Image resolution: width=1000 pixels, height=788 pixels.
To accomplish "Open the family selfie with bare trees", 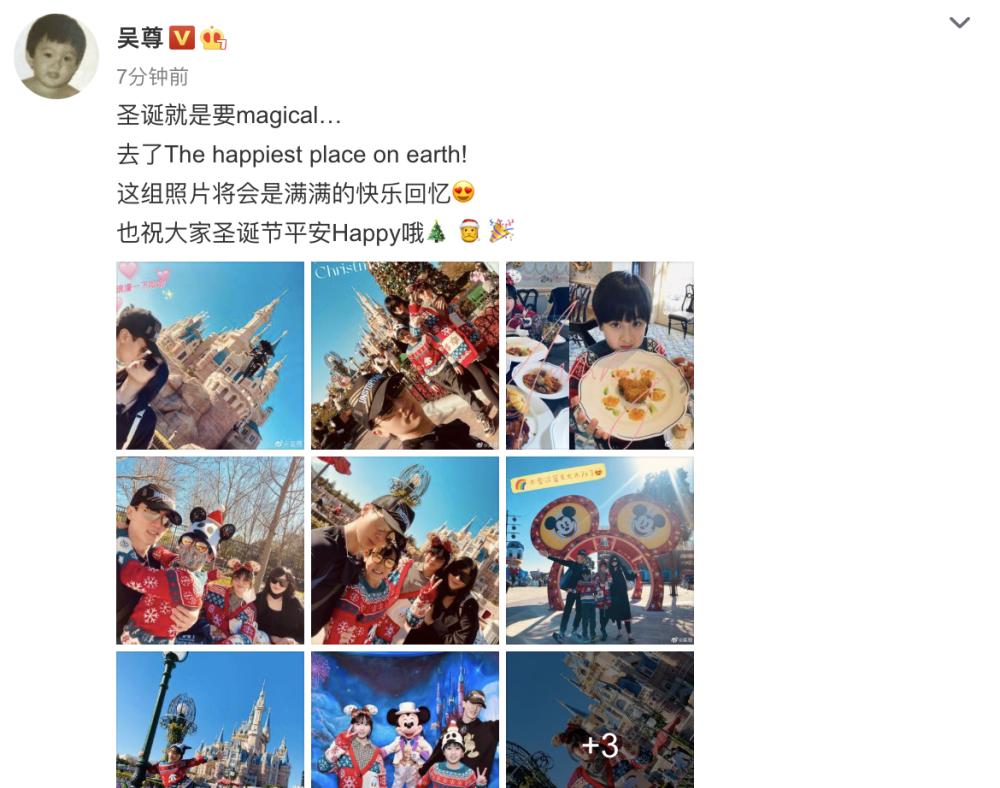I will click(x=210, y=550).
